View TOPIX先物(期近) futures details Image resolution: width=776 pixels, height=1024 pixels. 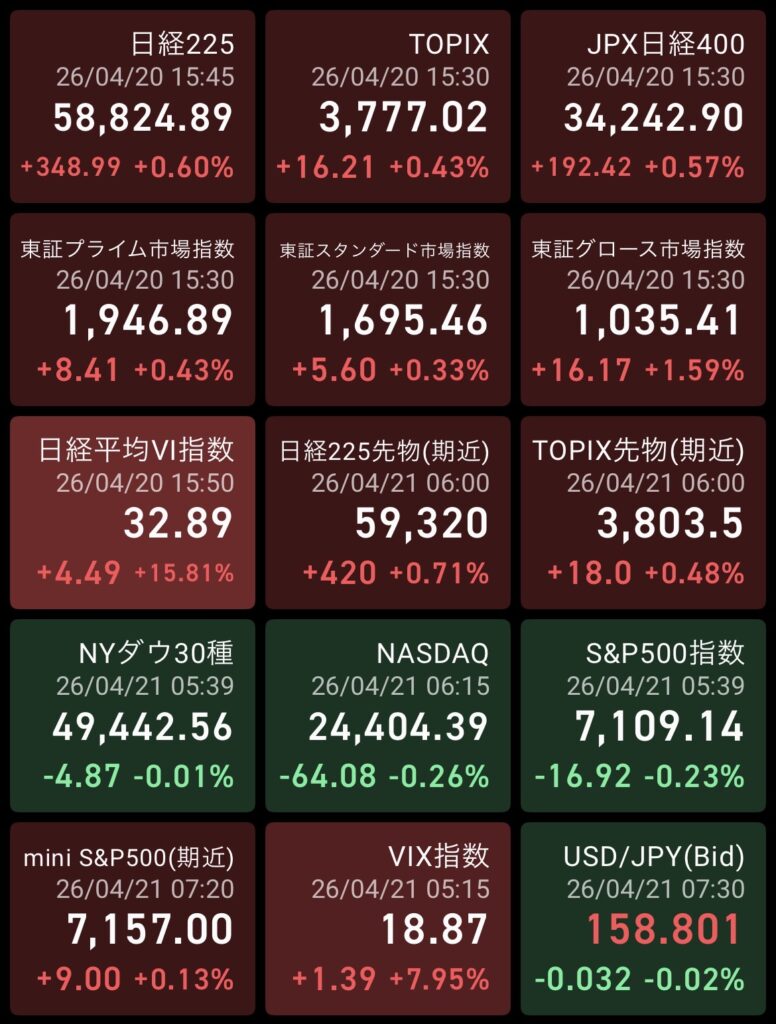click(x=643, y=512)
